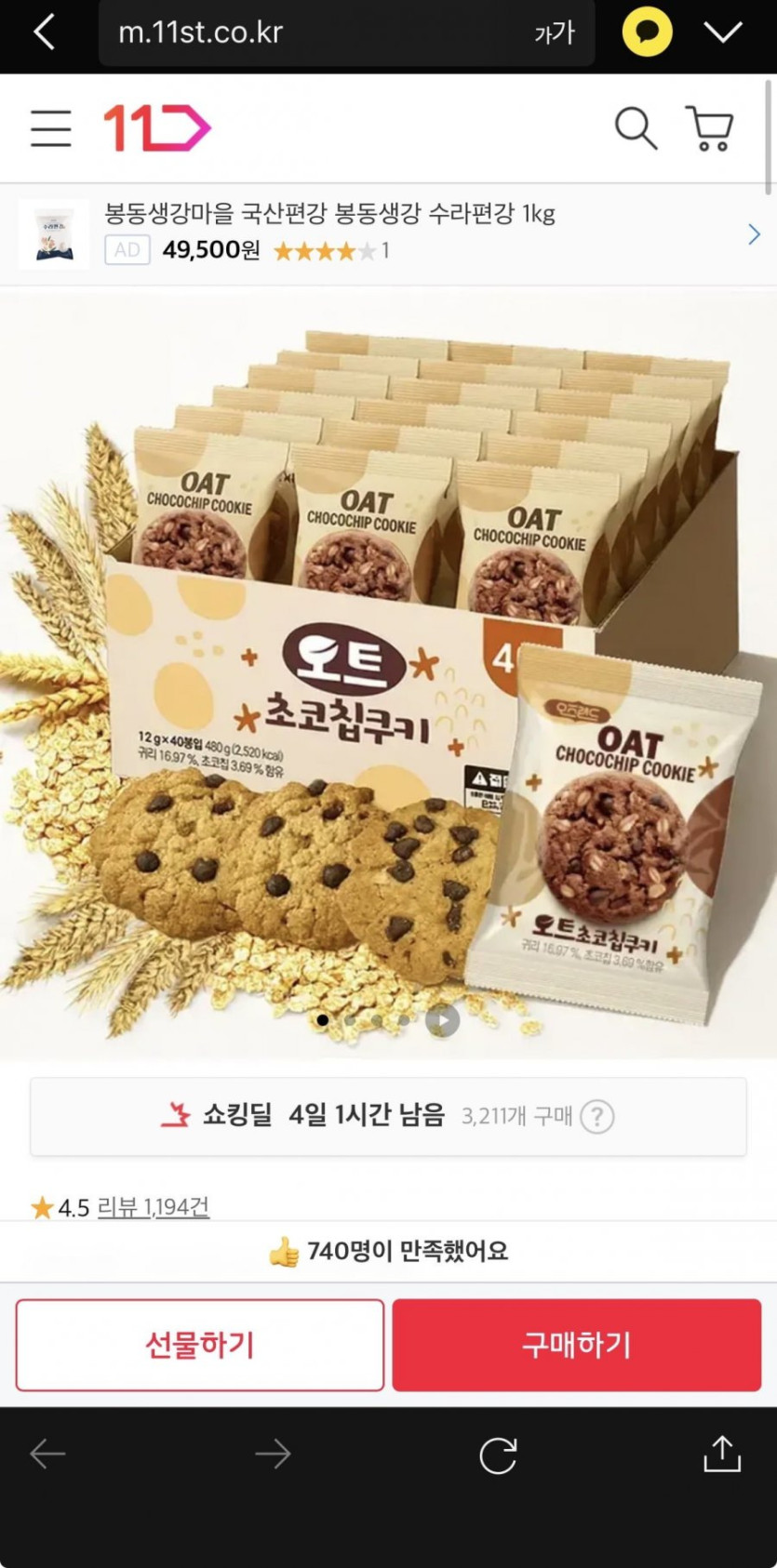
Task: Buy now with 구매하기
Action: click(576, 1345)
